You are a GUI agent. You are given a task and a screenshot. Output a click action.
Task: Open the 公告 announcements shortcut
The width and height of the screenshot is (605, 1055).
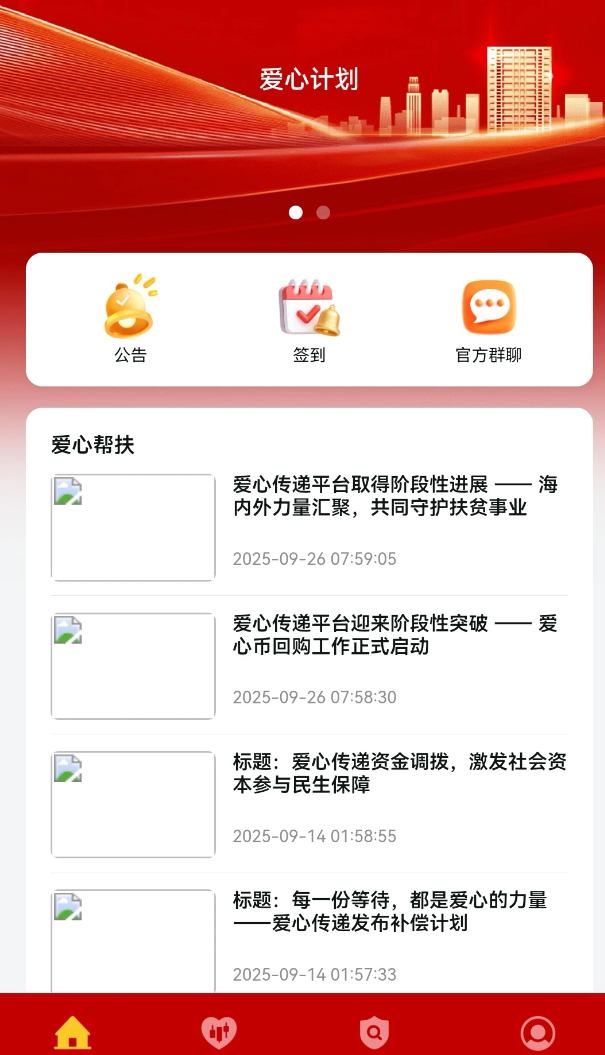[130, 319]
